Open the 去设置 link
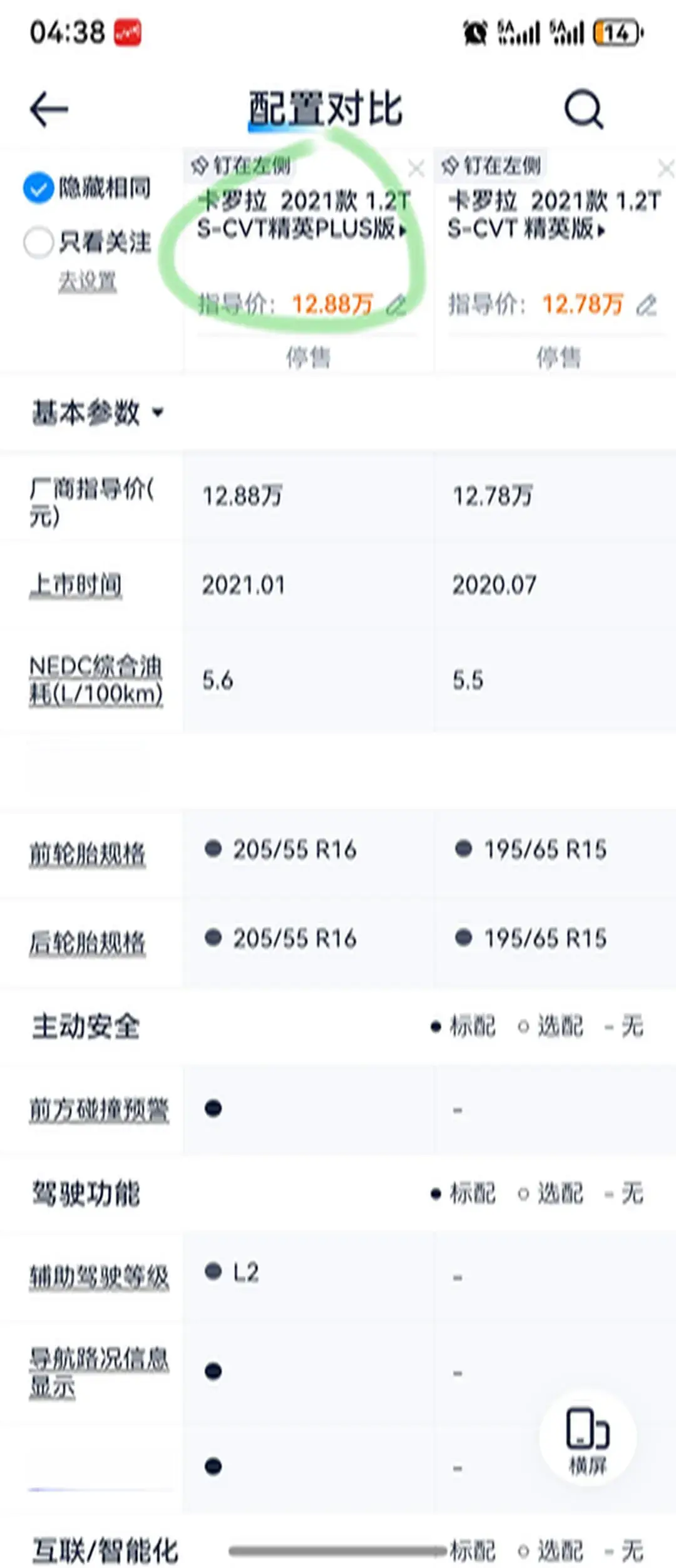 (87, 281)
